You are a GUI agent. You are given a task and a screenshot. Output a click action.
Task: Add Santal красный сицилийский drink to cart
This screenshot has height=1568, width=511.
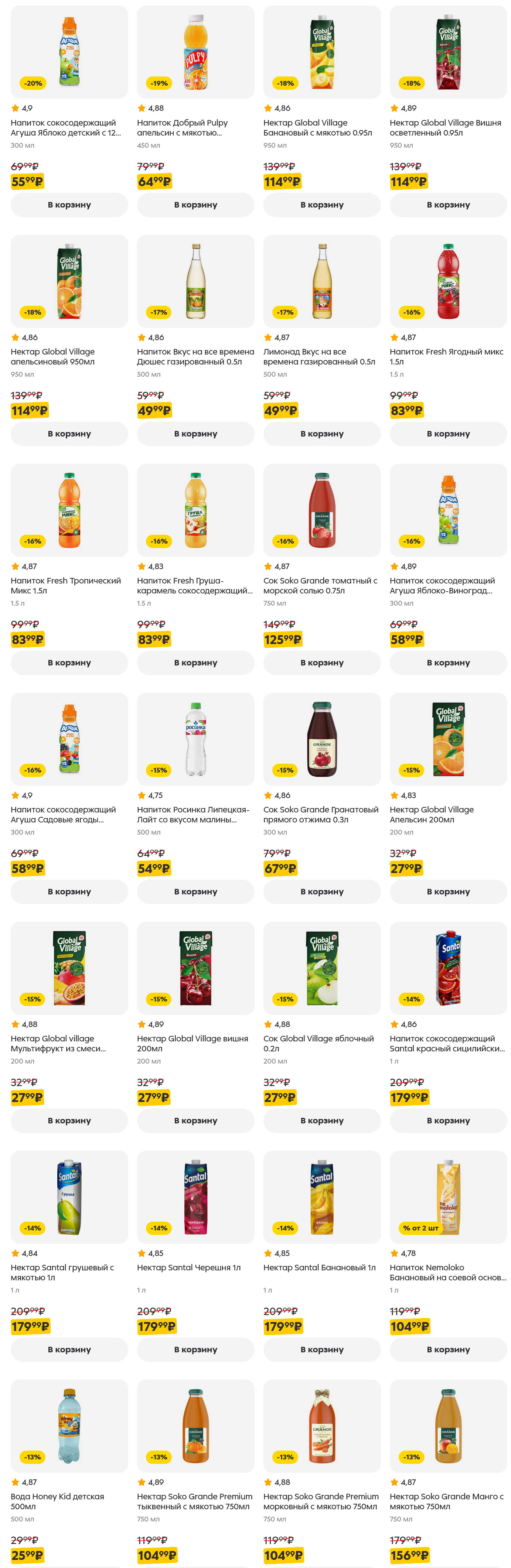click(448, 1120)
